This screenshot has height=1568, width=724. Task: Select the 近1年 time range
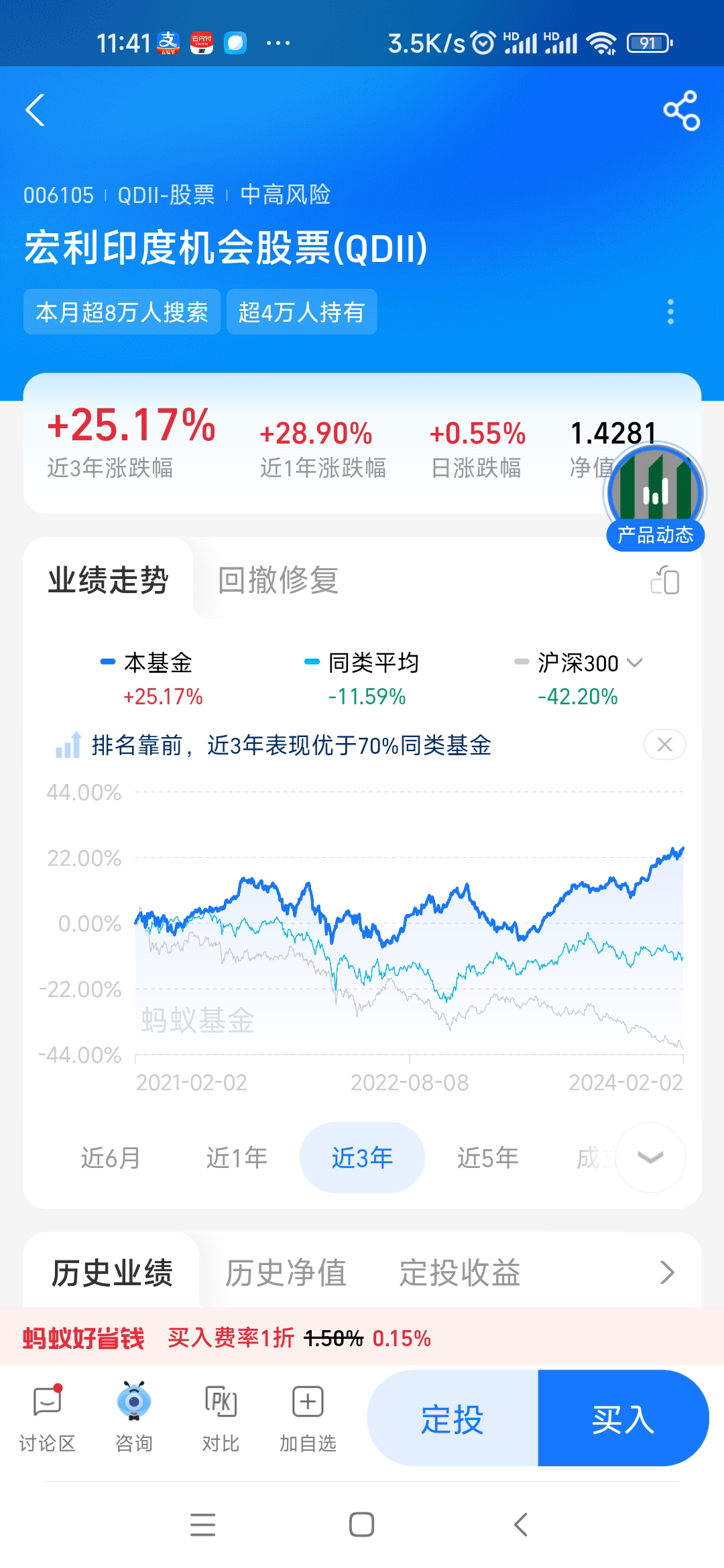coord(237,1157)
